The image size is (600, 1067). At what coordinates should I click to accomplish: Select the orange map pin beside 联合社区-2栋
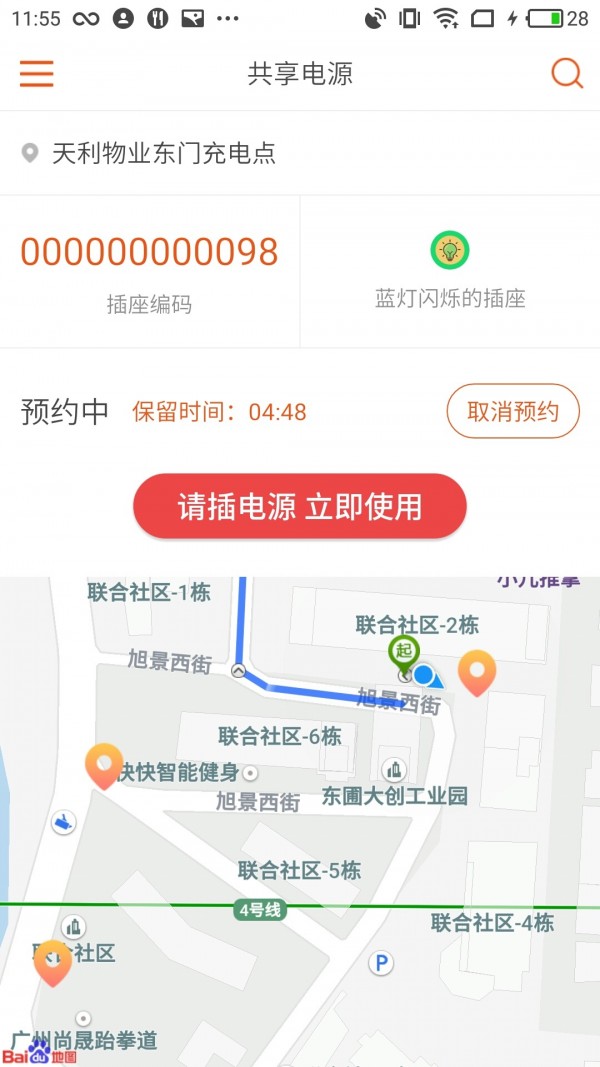tap(477, 672)
